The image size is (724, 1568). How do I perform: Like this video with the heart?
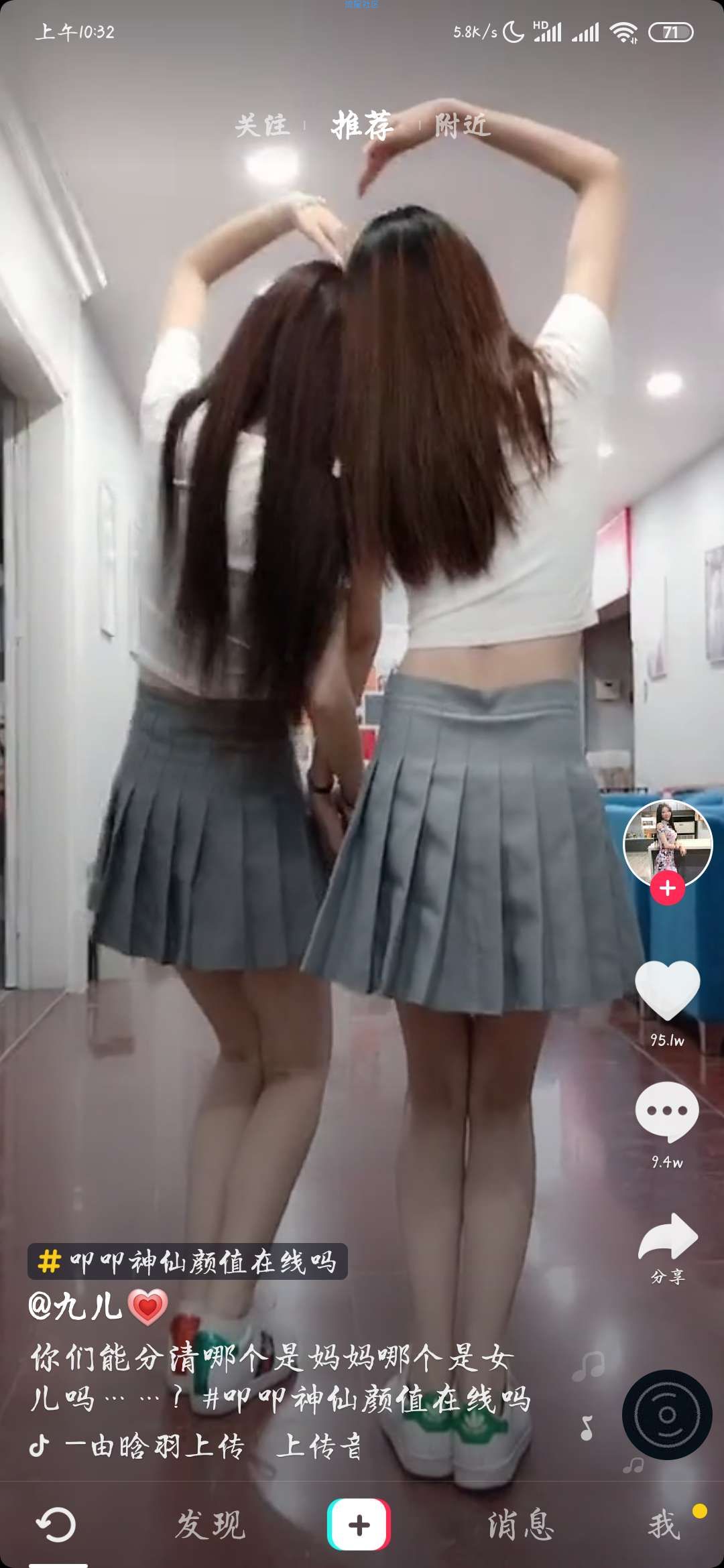pyautogui.click(x=667, y=990)
